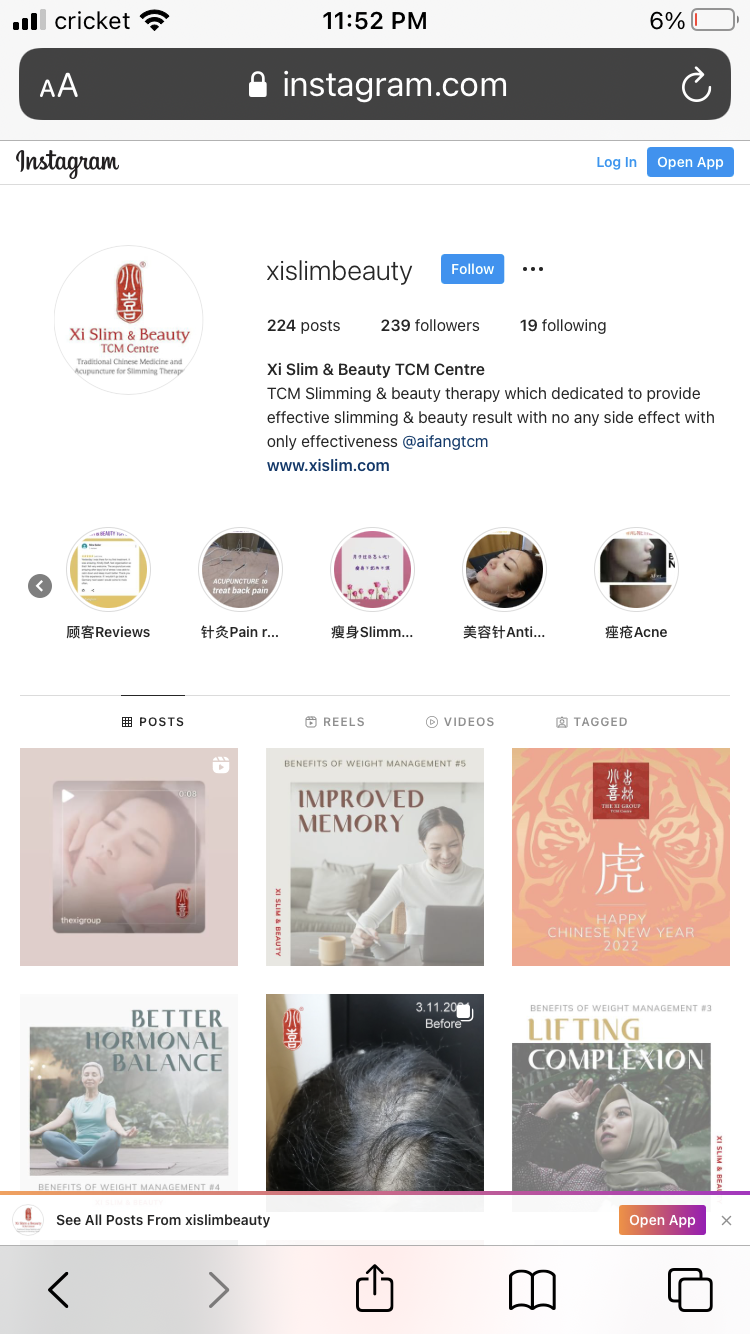Open the three-dot profile options menu

533,269
